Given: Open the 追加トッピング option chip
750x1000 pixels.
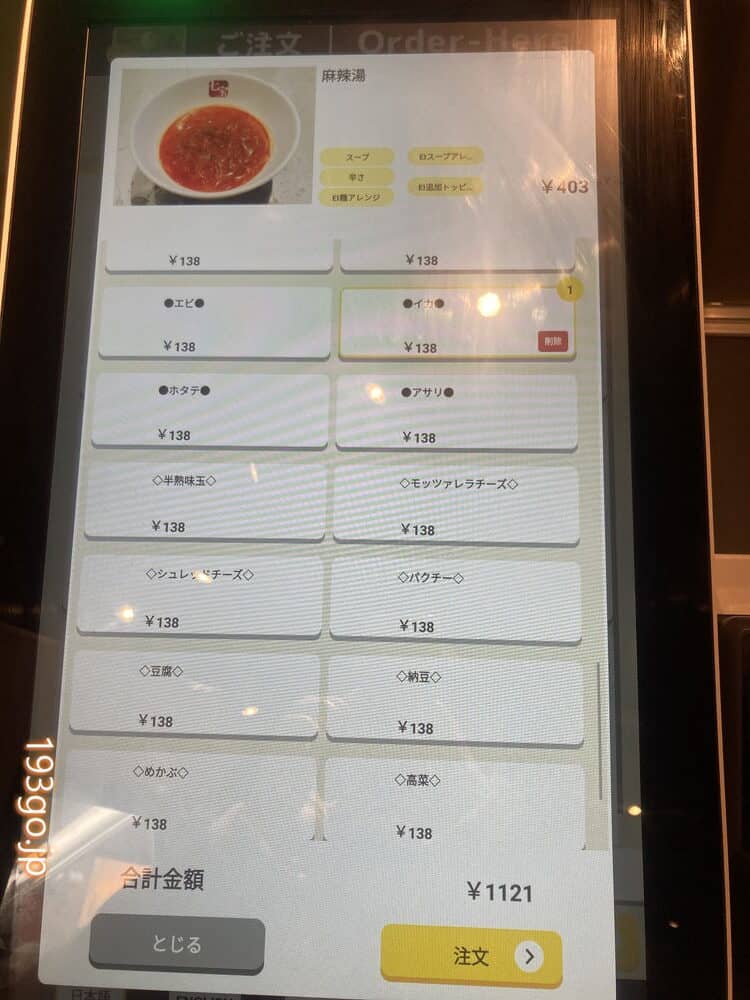Looking at the screenshot, I should pos(445,186).
